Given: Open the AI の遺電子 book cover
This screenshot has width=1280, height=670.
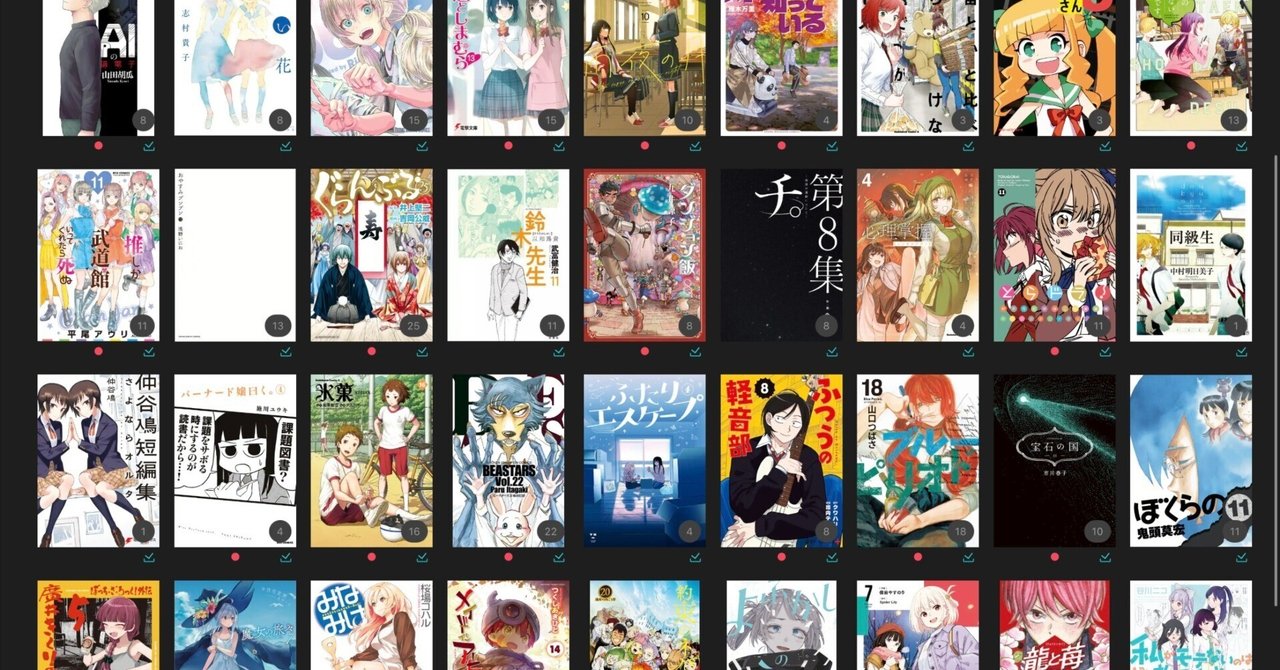Looking at the screenshot, I should click(98, 68).
